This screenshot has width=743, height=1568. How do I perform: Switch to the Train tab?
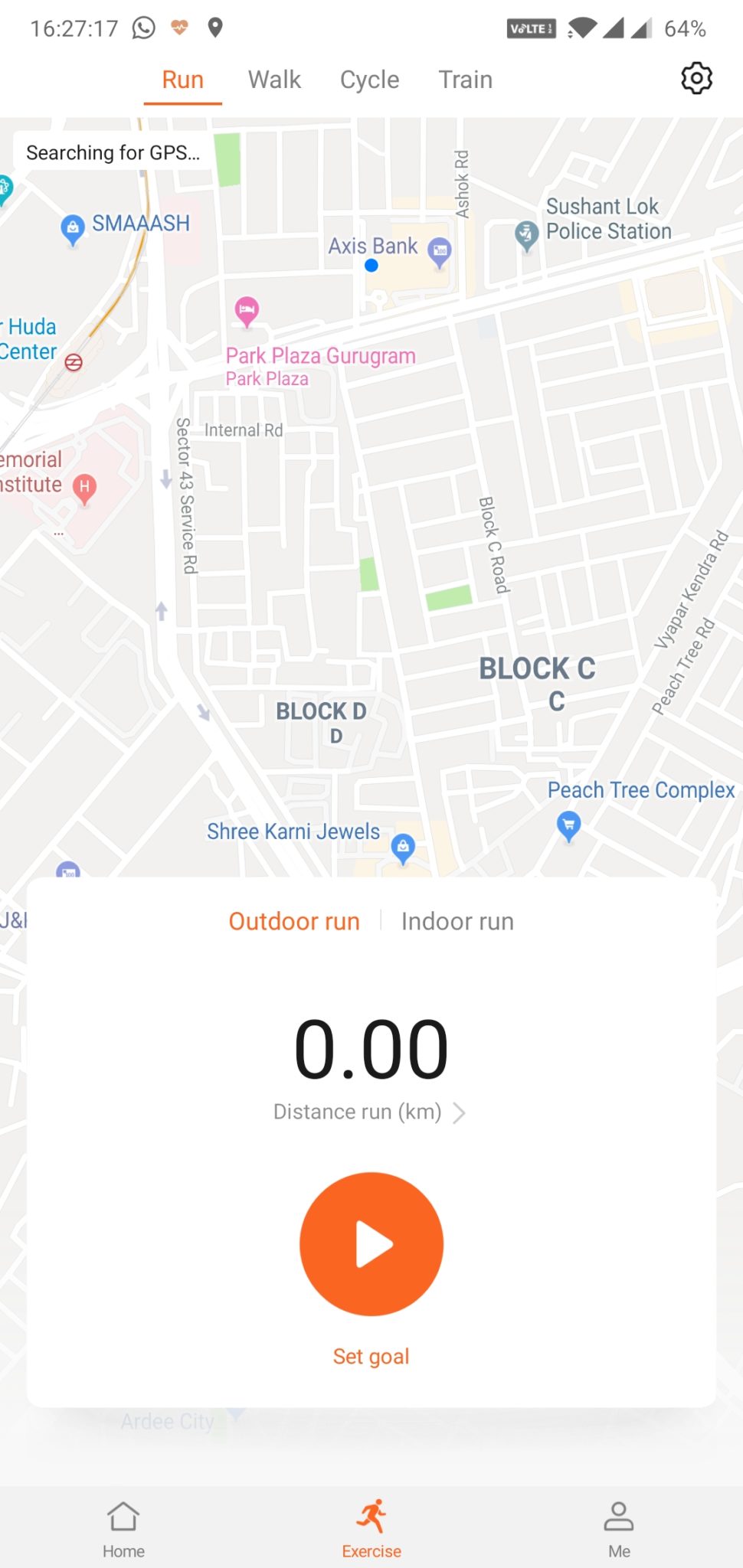click(465, 80)
